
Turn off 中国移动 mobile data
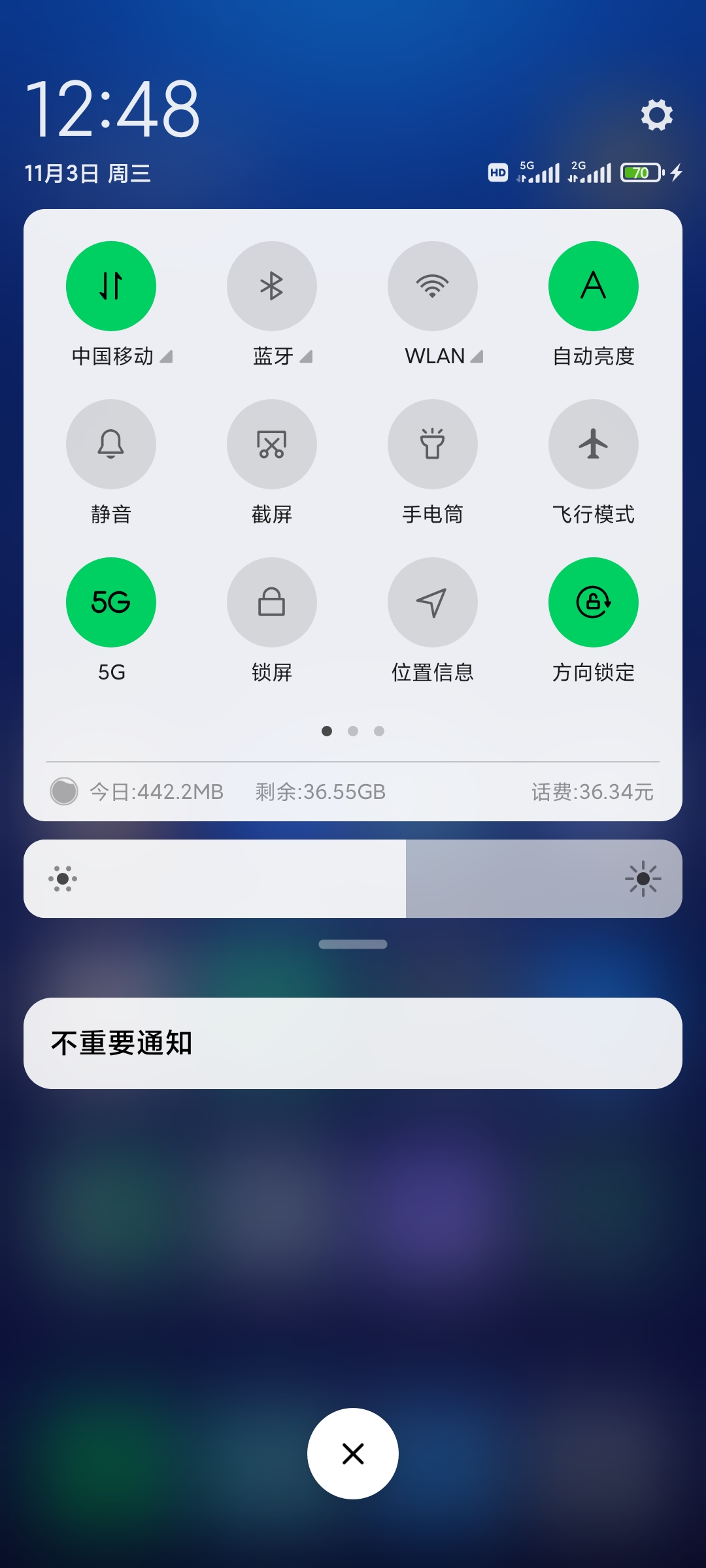point(111,286)
